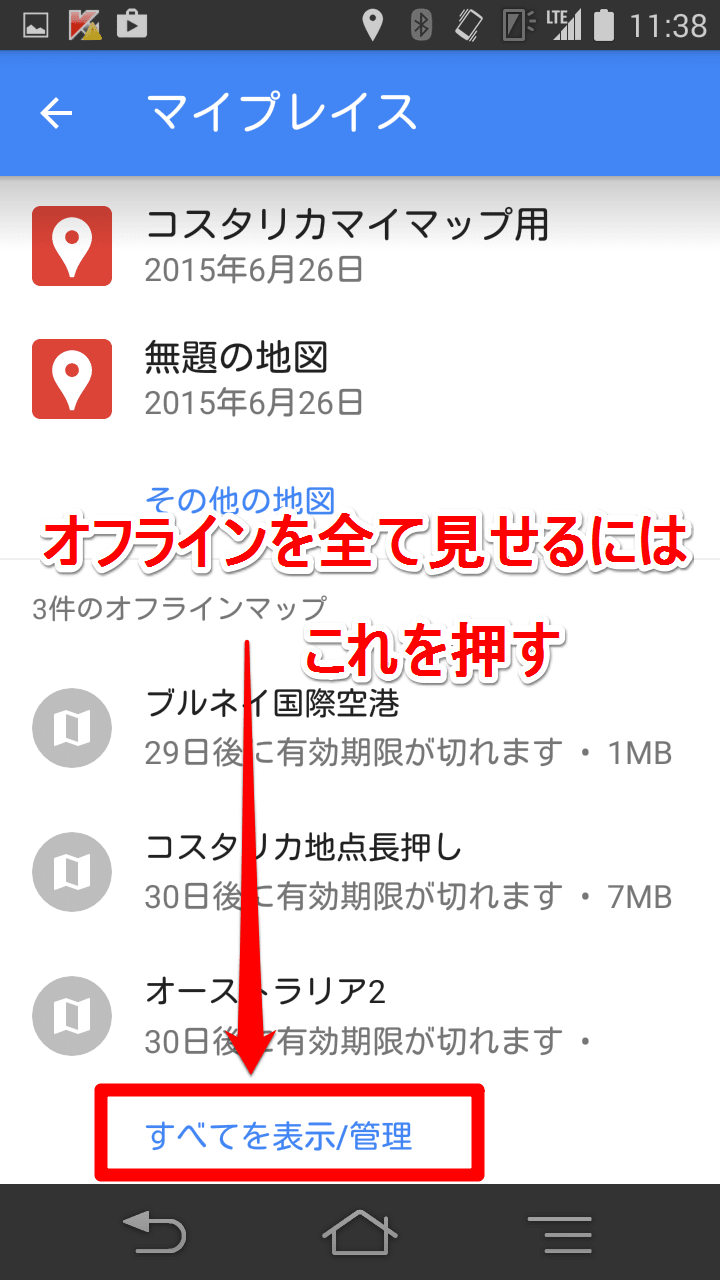Open the 無題の地図 map
This screenshot has width=720, height=1280.
[236, 378]
